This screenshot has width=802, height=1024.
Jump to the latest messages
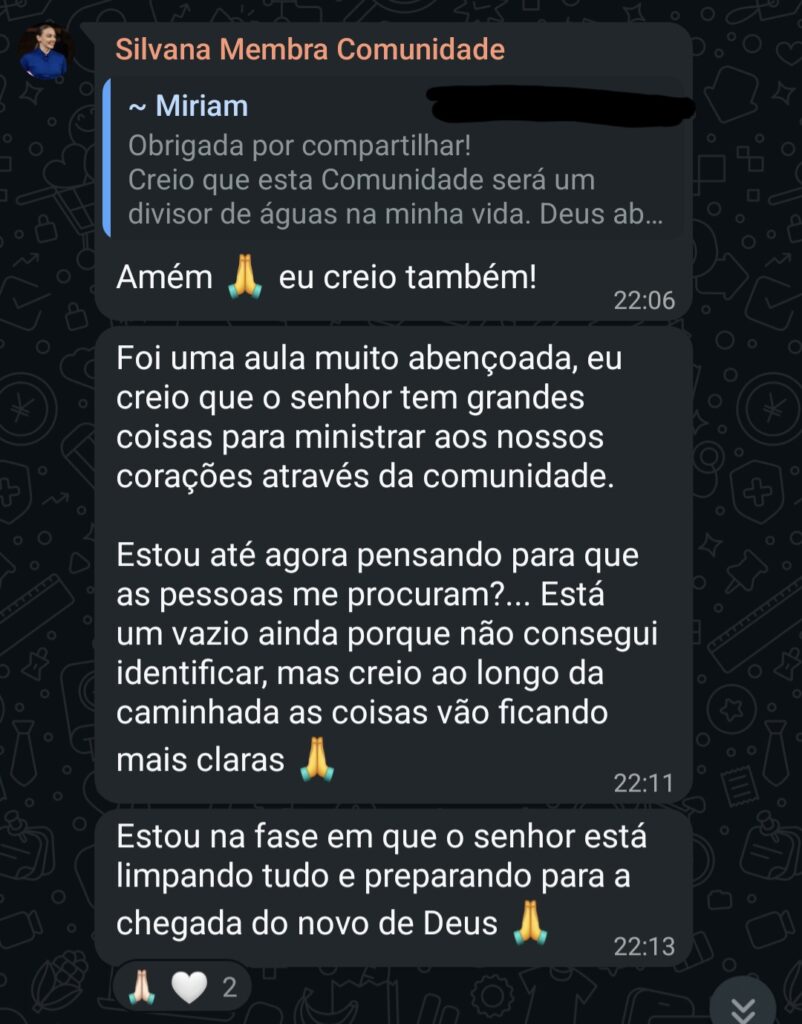coord(743,1003)
